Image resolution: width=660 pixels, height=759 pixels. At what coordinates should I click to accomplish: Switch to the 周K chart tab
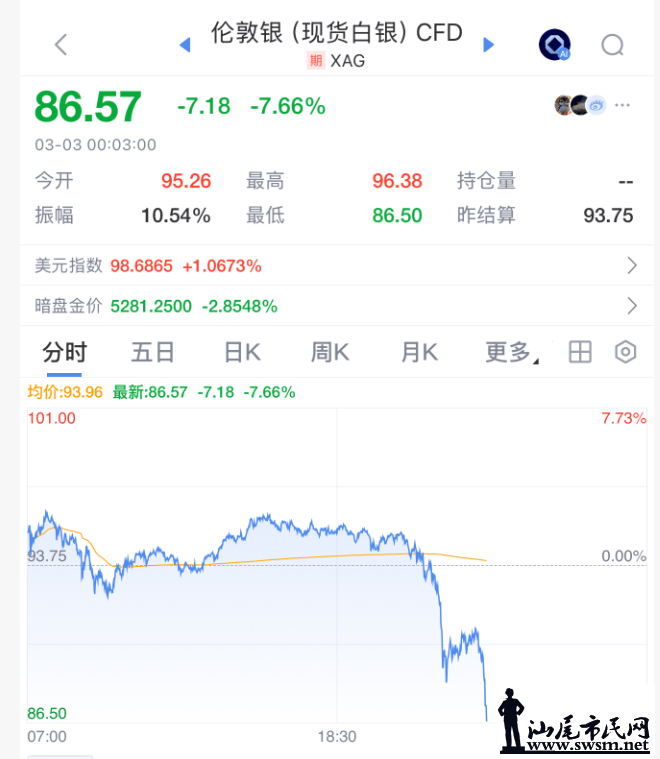(x=330, y=352)
